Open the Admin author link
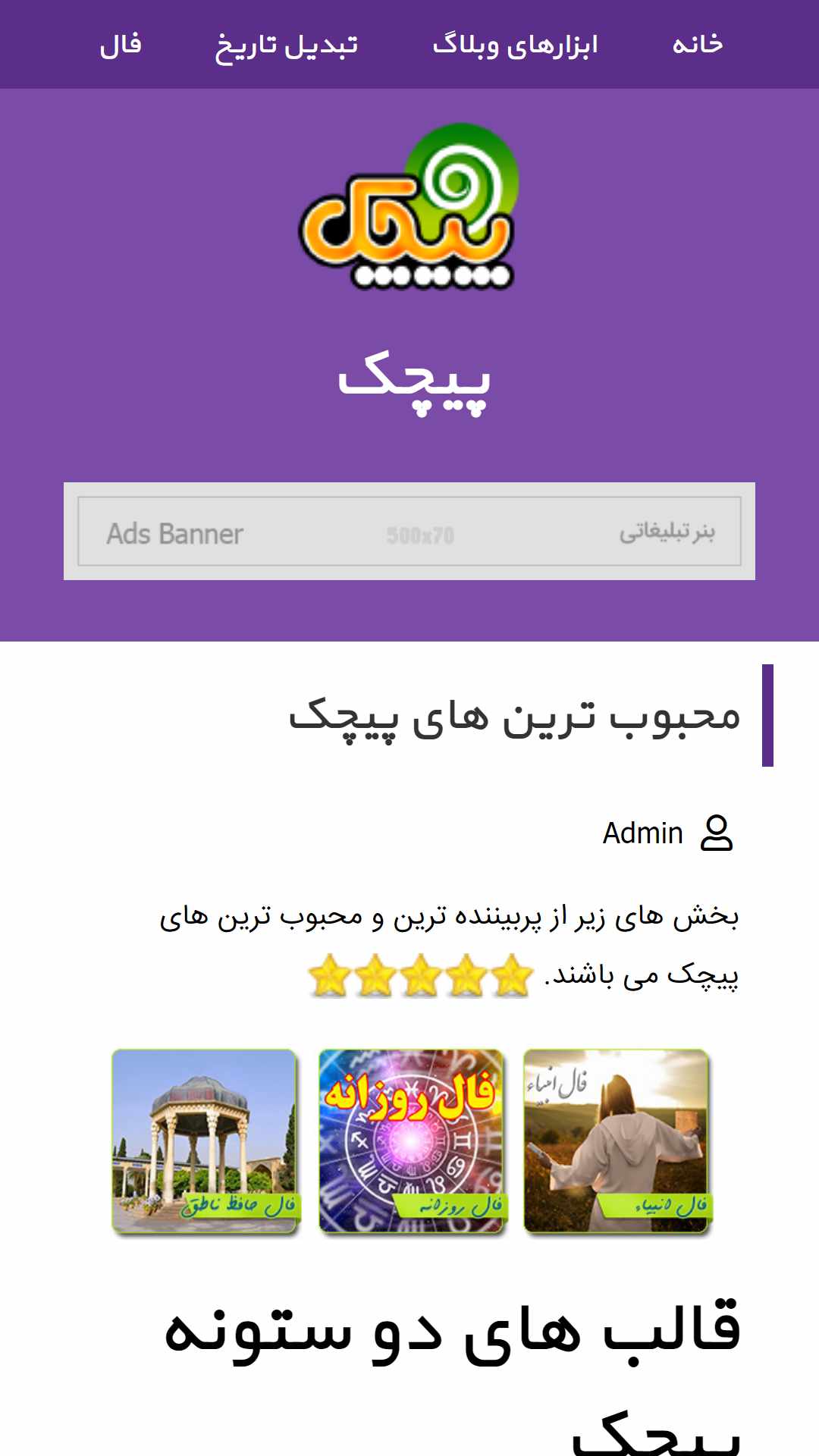 643,833
